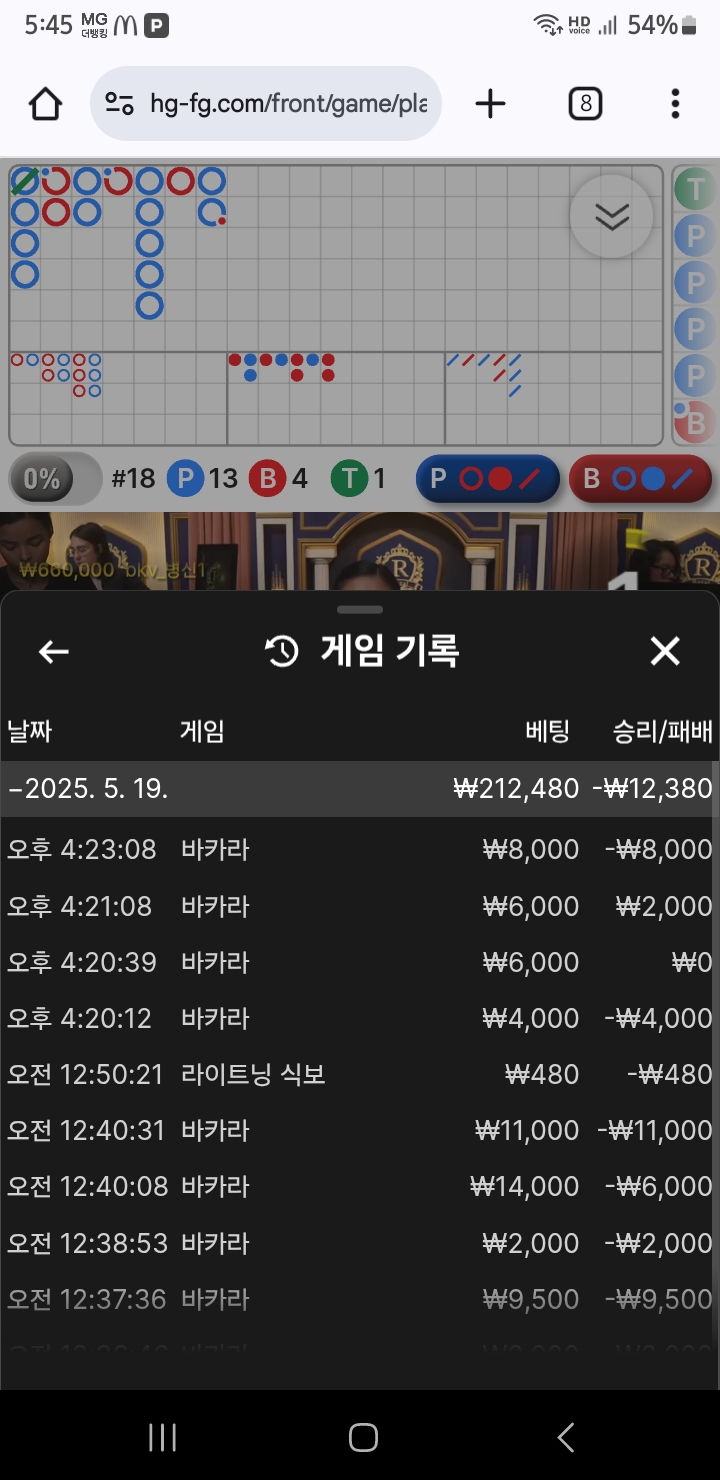720x1480 pixels.
Task: Go to the browser home page
Action: (45, 104)
